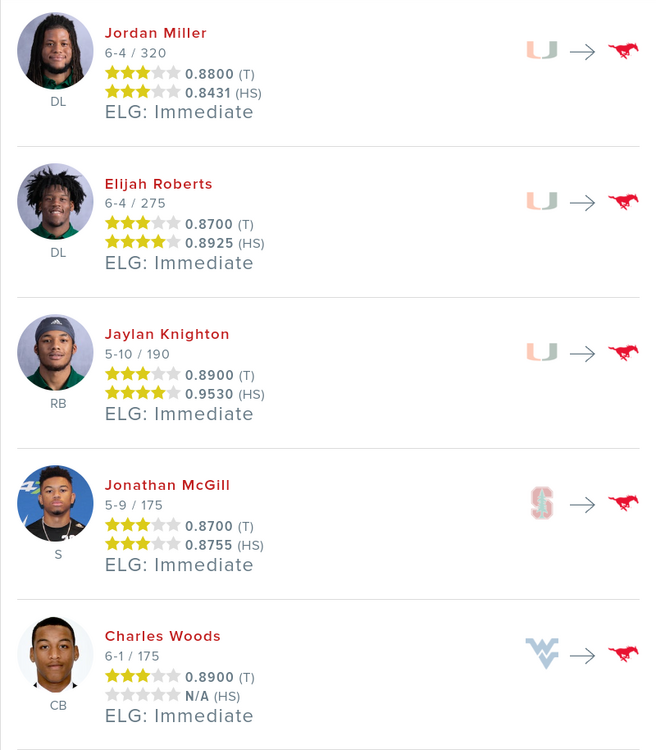Screen dimensions: 656x750
Task: Open Jordan Miller's player profile
Action: 156,33
